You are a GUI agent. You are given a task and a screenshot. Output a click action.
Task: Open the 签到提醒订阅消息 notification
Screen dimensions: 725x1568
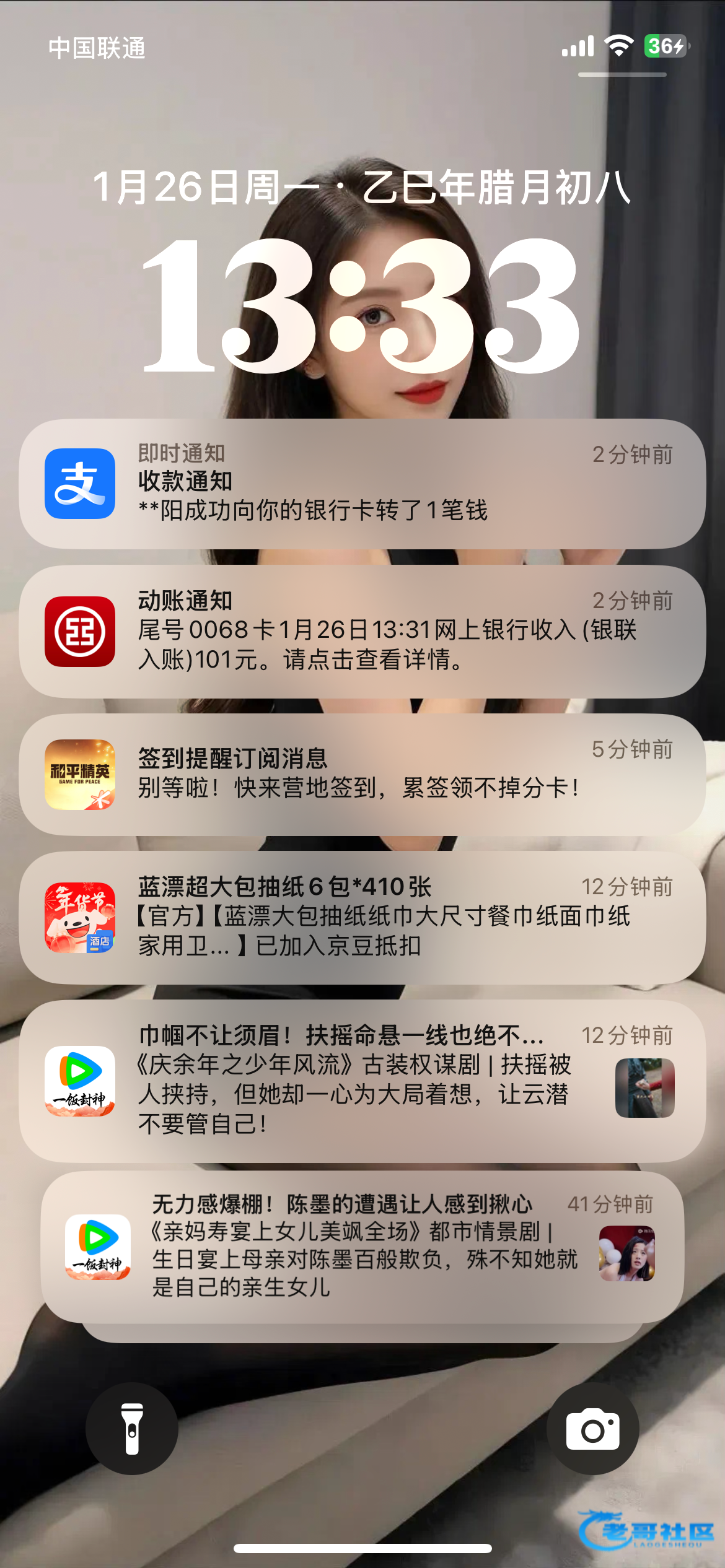[362, 774]
